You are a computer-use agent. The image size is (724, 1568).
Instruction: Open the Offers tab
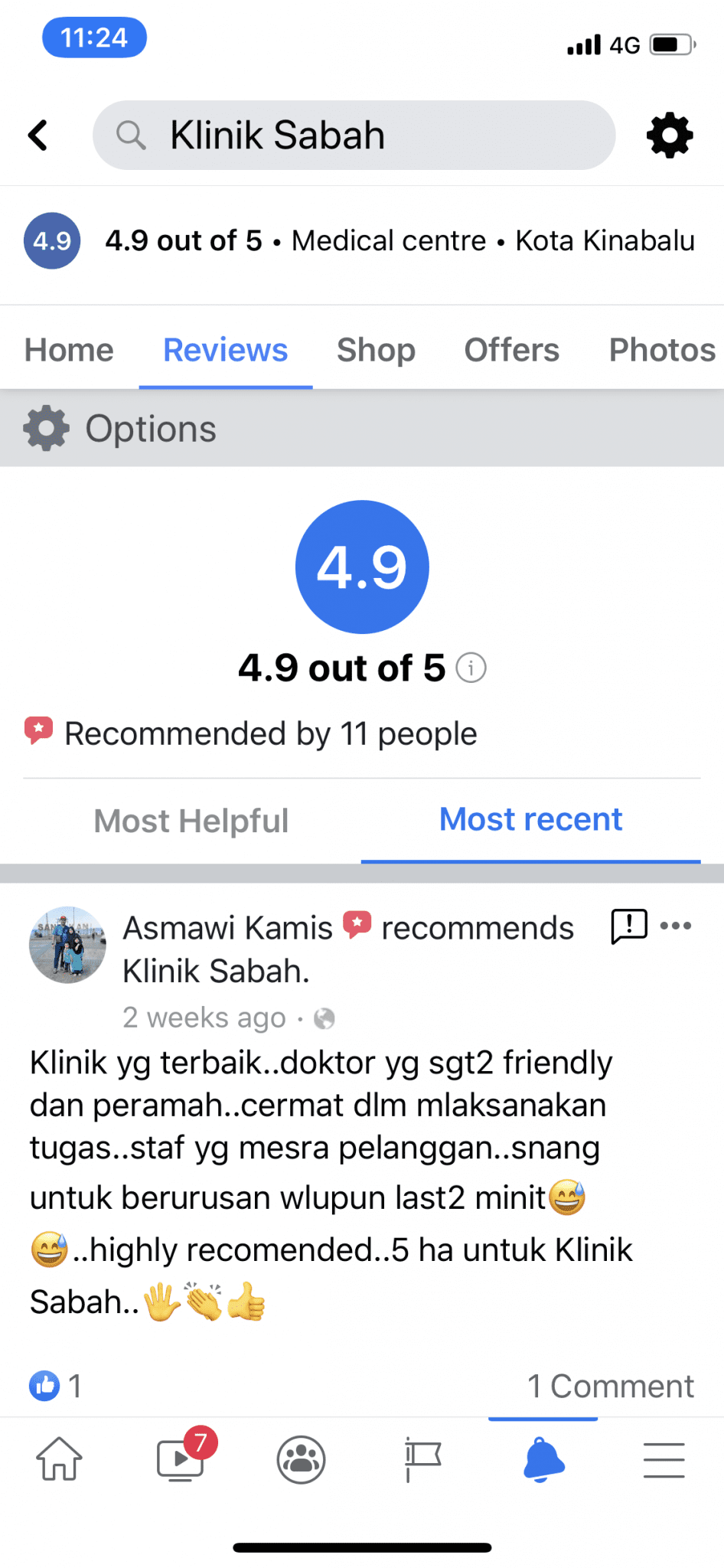click(x=511, y=350)
